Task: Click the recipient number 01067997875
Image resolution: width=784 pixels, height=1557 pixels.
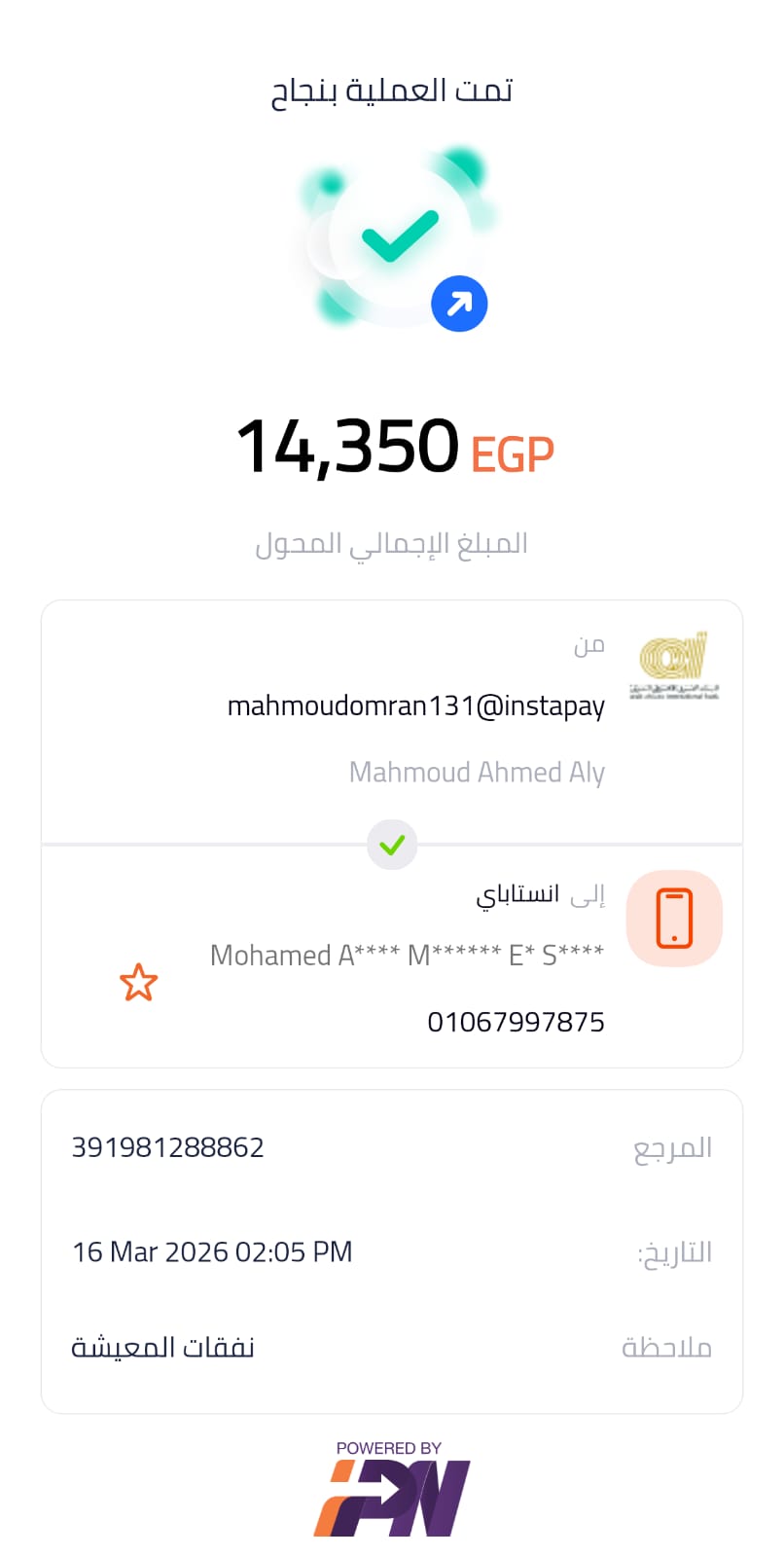Action: [x=517, y=1022]
